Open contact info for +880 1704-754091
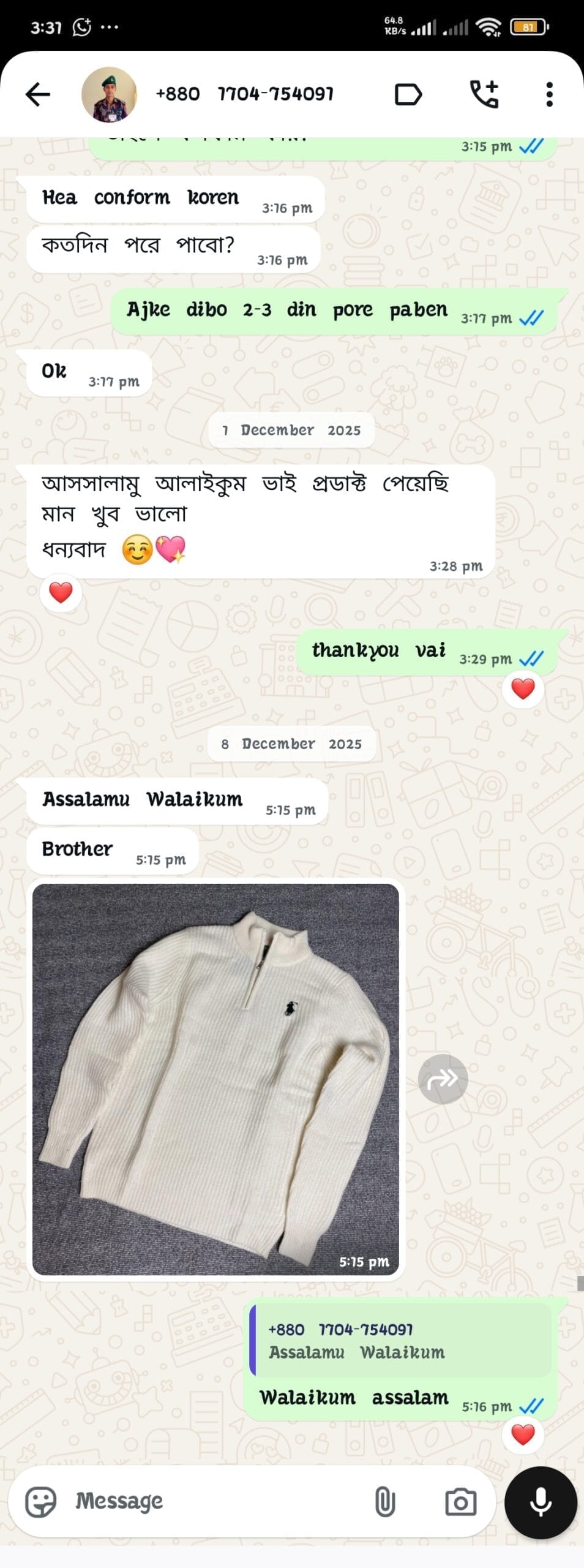The image size is (584, 1568). click(245, 94)
